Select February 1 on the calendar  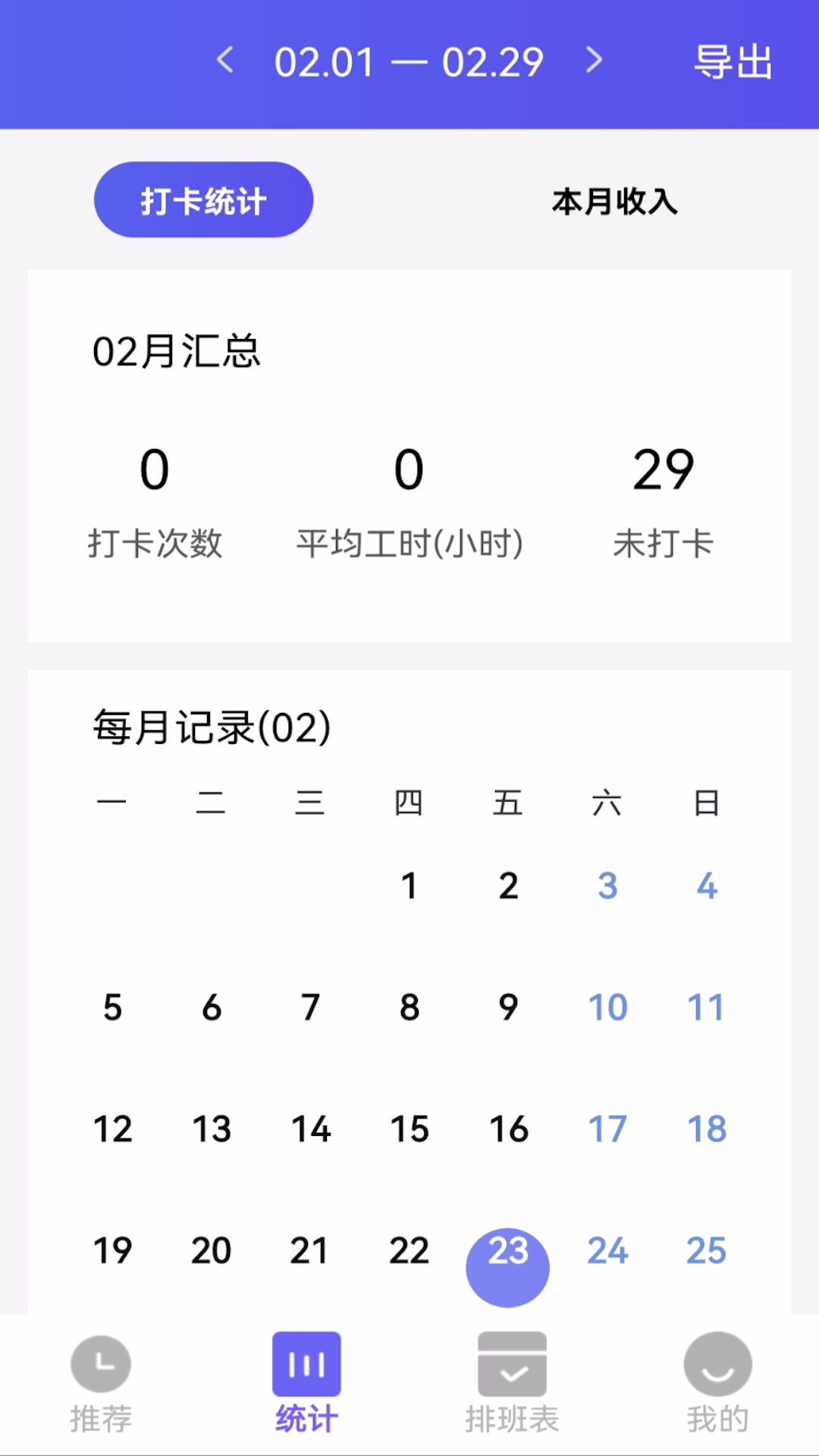click(x=409, y=885)
